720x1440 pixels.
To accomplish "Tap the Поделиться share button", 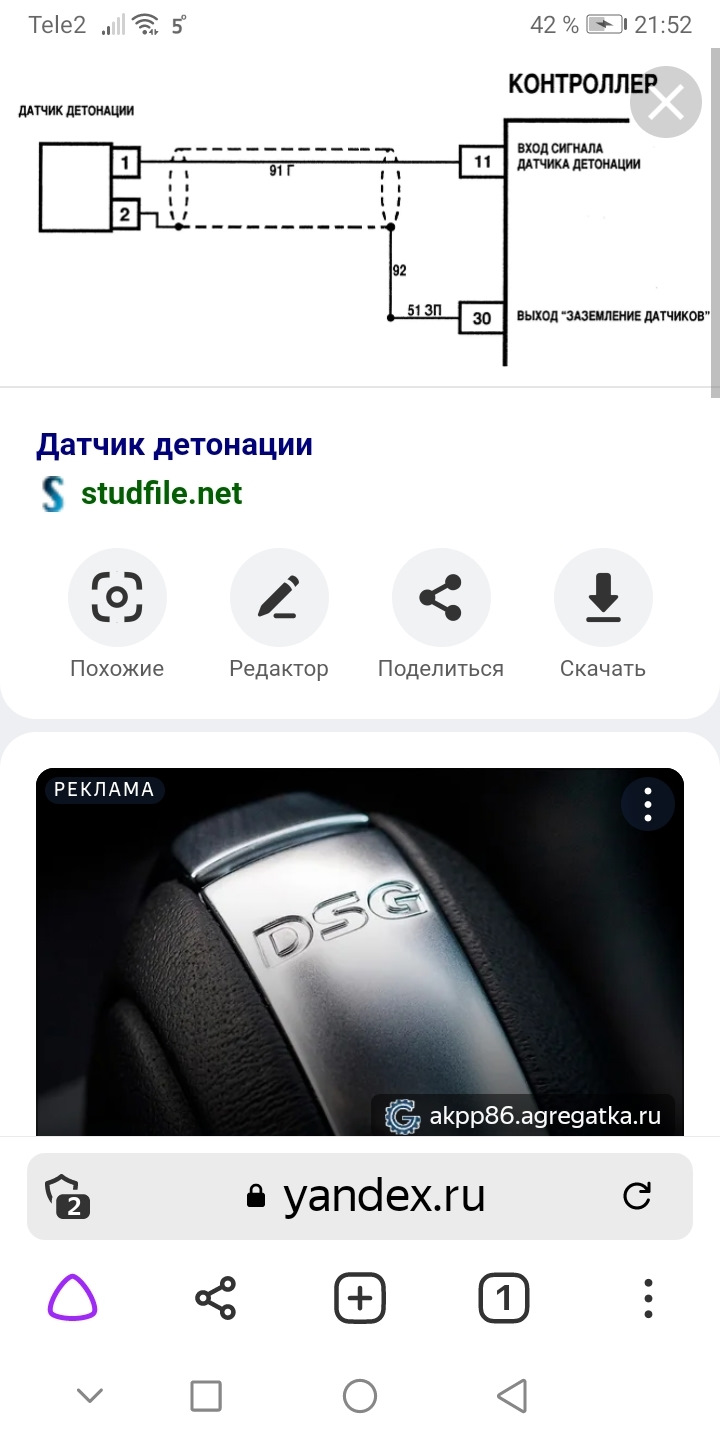I will coord(441,598).
